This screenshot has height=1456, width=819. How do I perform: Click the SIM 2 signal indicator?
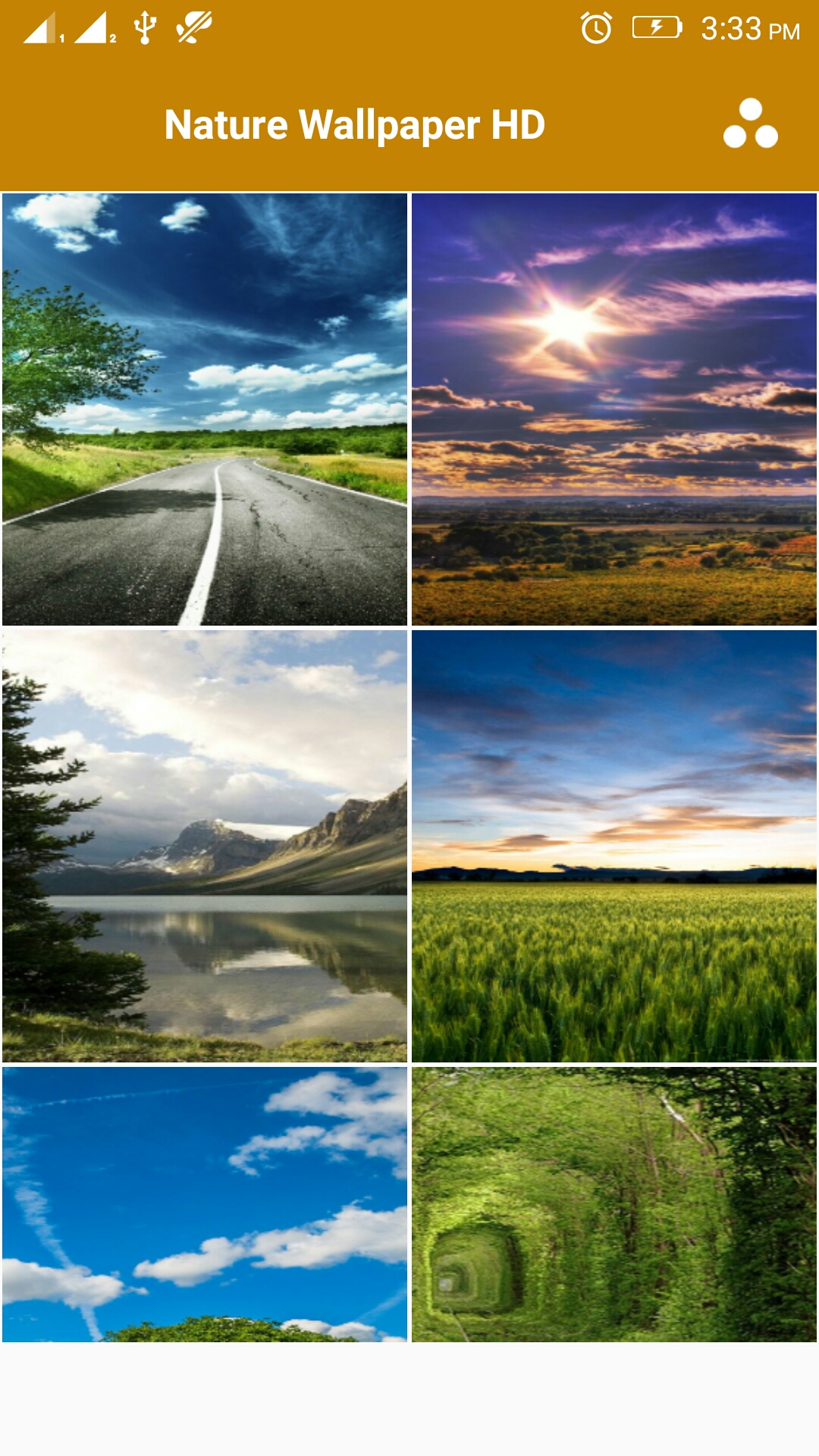pos(94,29)
